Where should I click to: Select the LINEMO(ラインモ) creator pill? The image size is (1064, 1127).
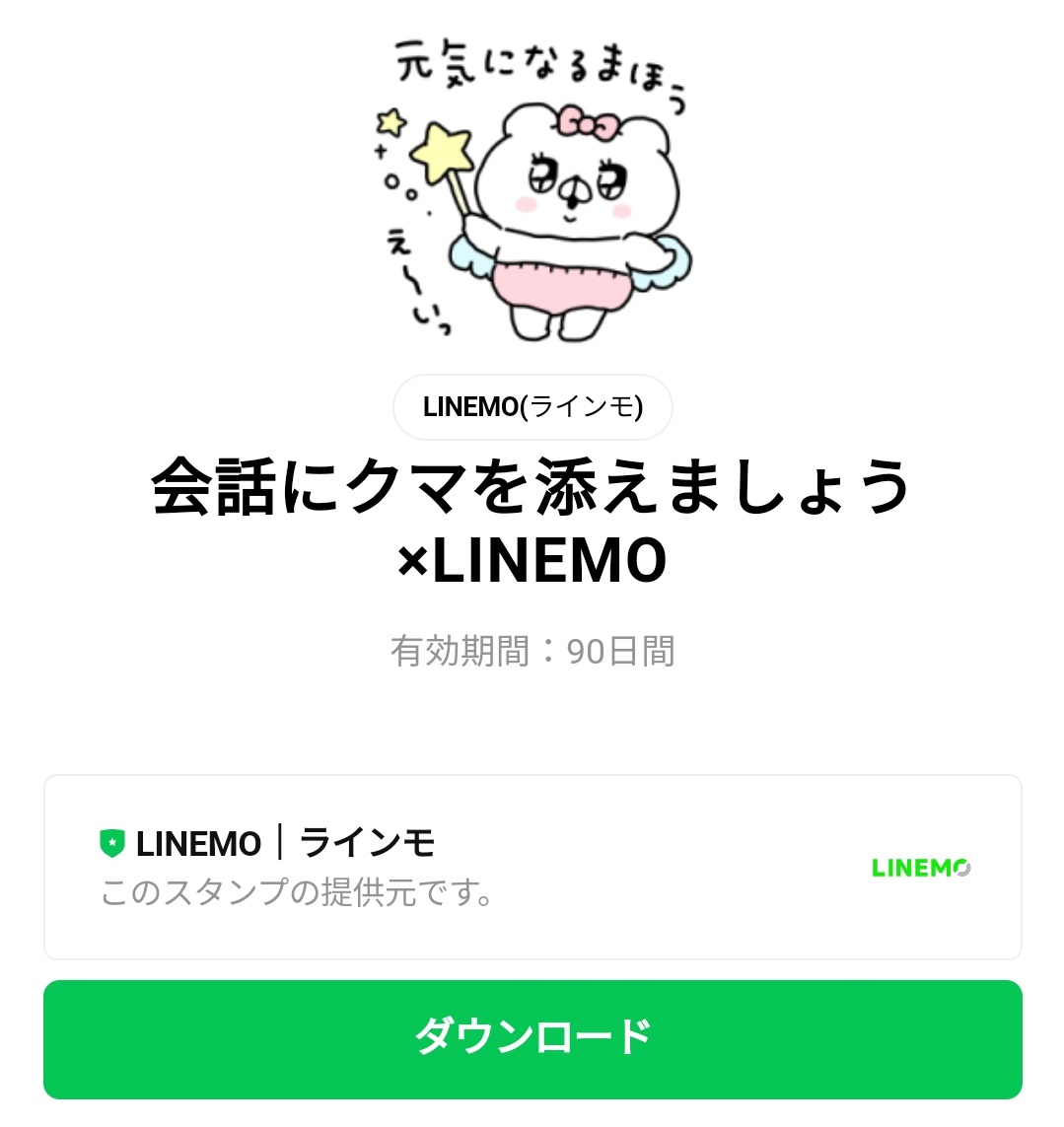(532, 407)
